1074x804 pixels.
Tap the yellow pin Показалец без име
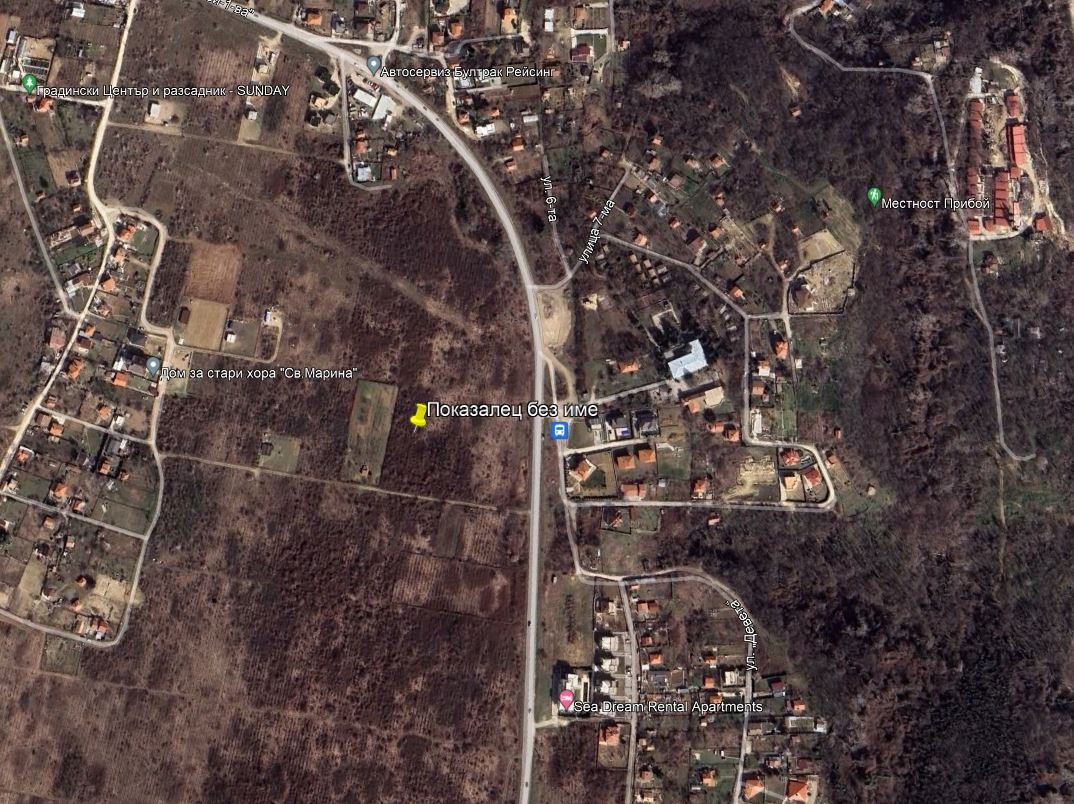coord(418,417)
